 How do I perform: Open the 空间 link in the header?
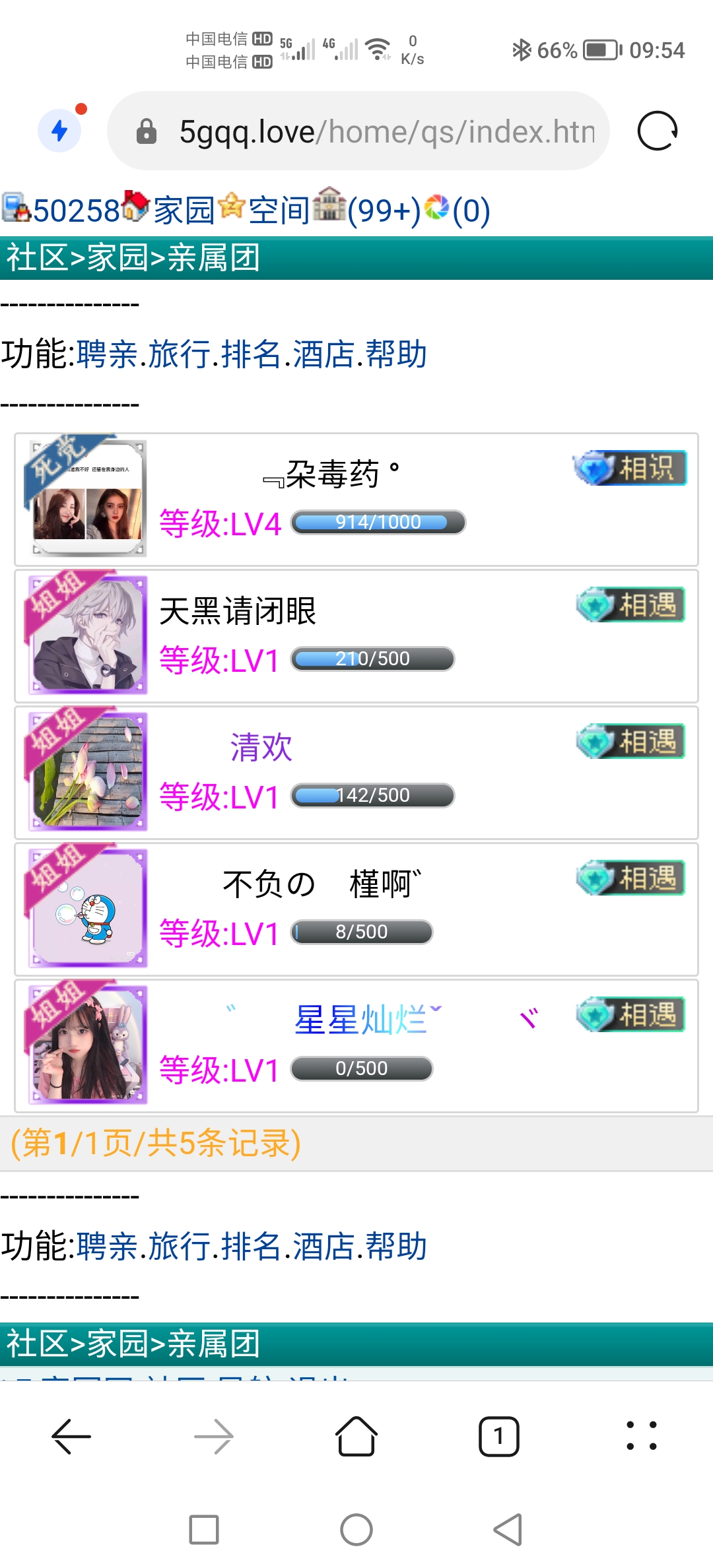(x=279, y=211)
